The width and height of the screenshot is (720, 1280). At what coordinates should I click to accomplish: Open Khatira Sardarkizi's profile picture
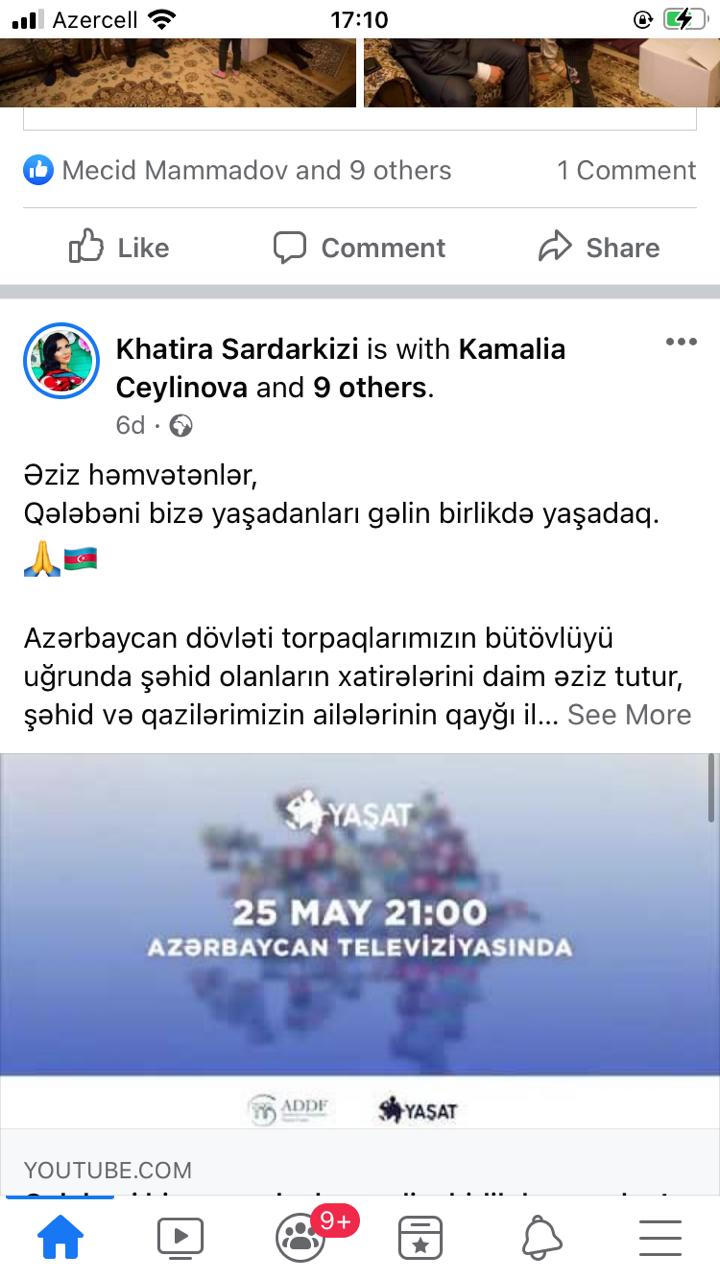(61, 360)
